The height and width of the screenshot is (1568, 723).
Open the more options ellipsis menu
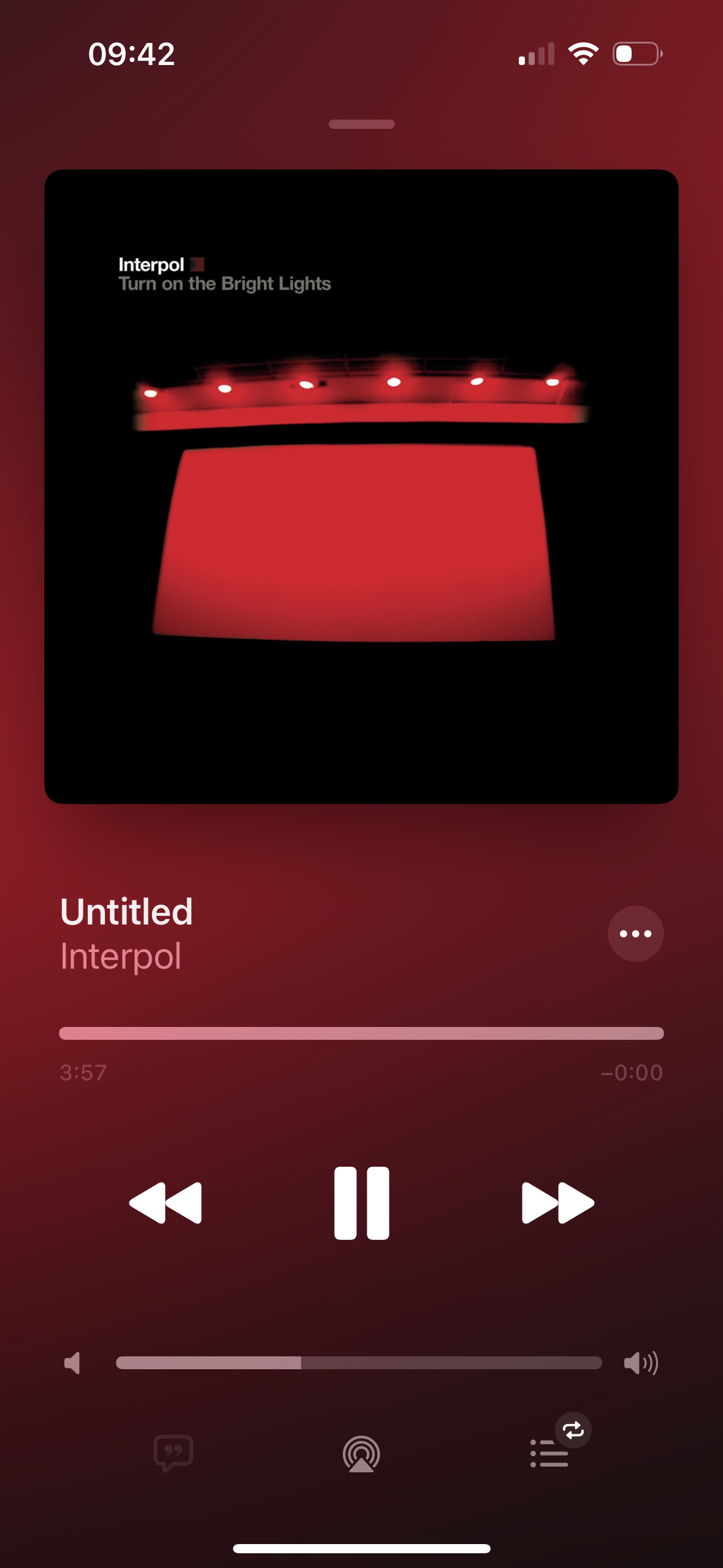635,934
